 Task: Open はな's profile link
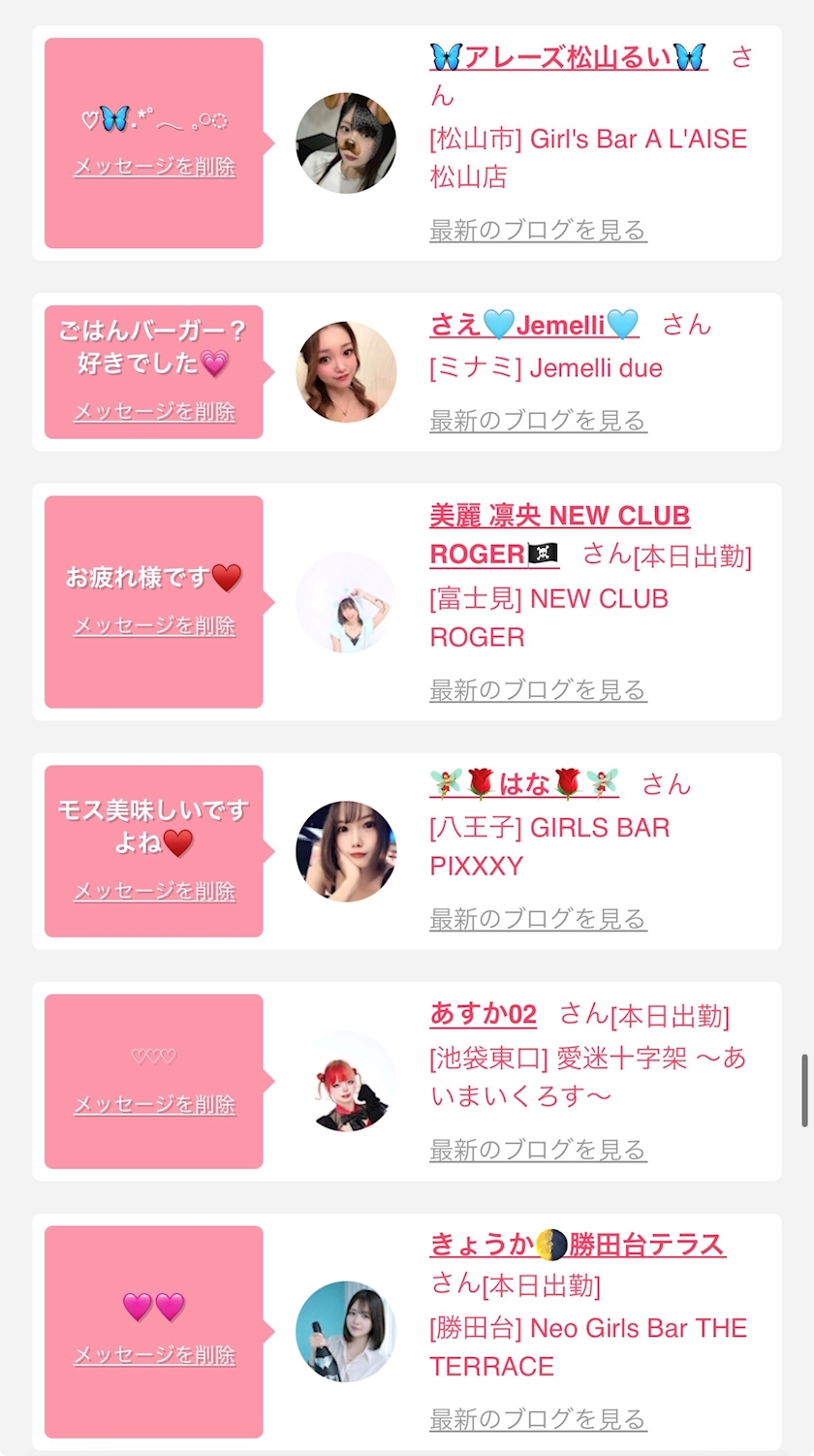click(524, 784)
